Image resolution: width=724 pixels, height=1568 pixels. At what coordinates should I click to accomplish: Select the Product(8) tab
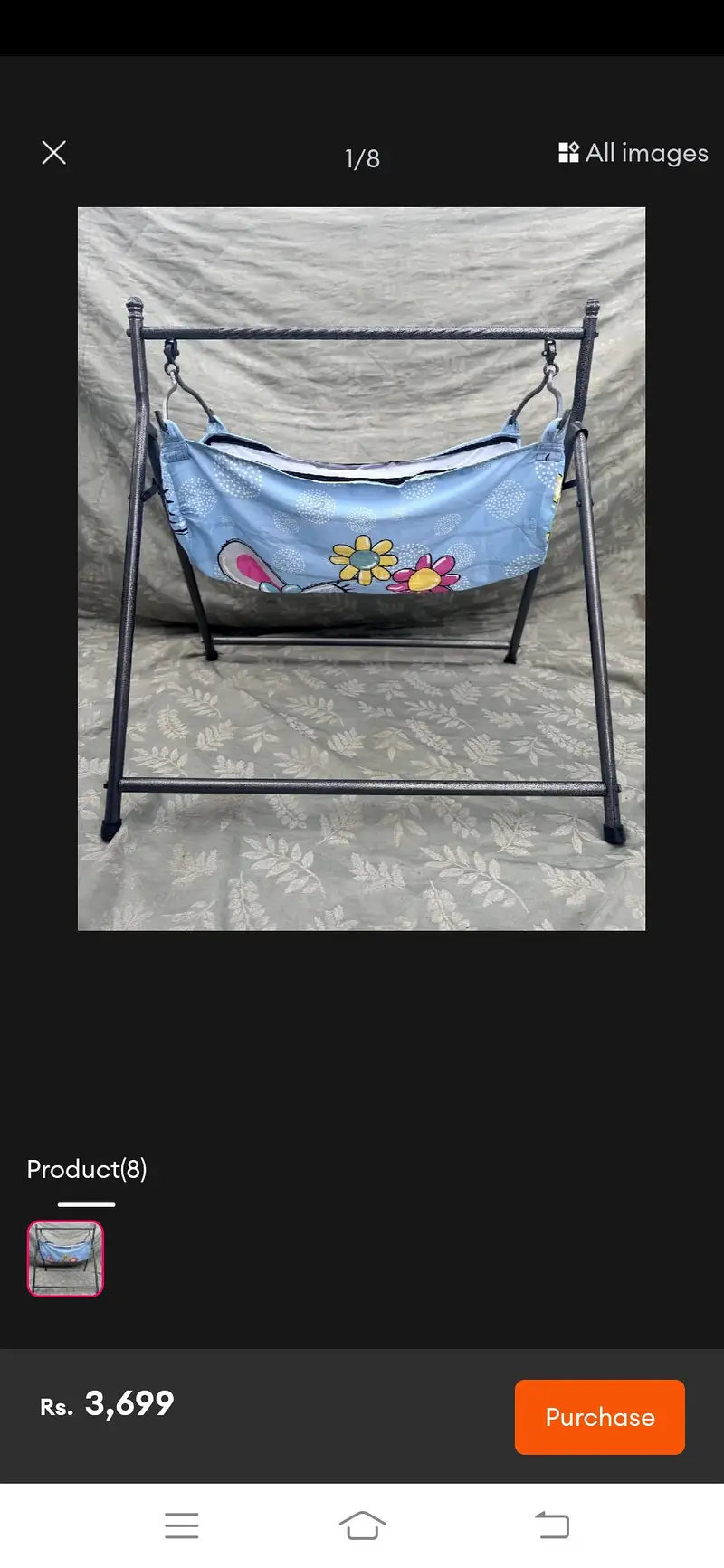[87, 1170]
